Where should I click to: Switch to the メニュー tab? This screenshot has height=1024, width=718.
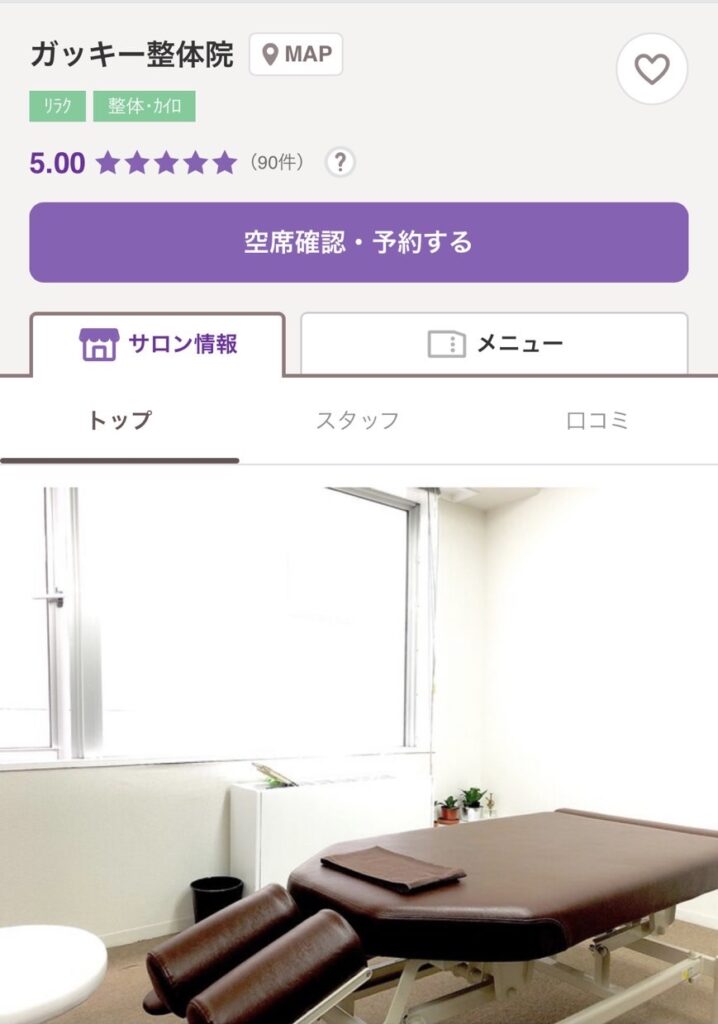coord(494,344)
